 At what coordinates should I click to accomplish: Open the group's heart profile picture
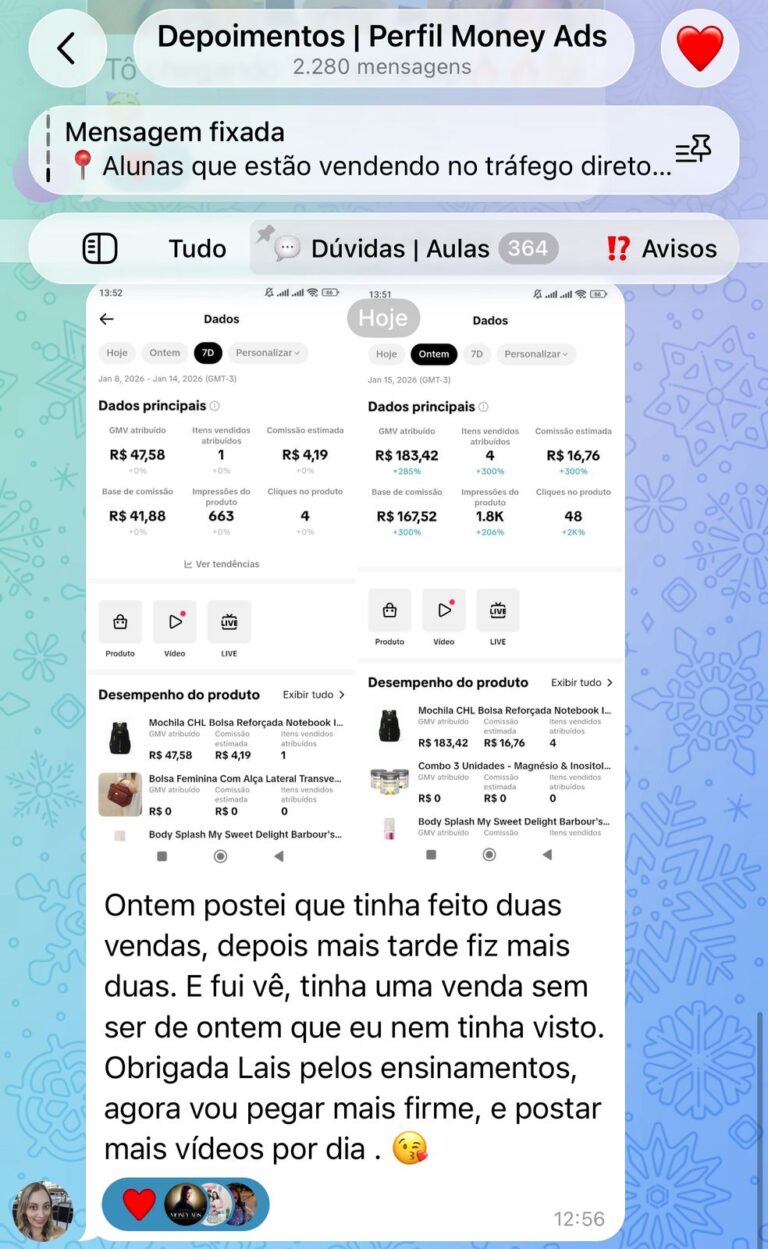pyautogui.click(x=700, y=48)
